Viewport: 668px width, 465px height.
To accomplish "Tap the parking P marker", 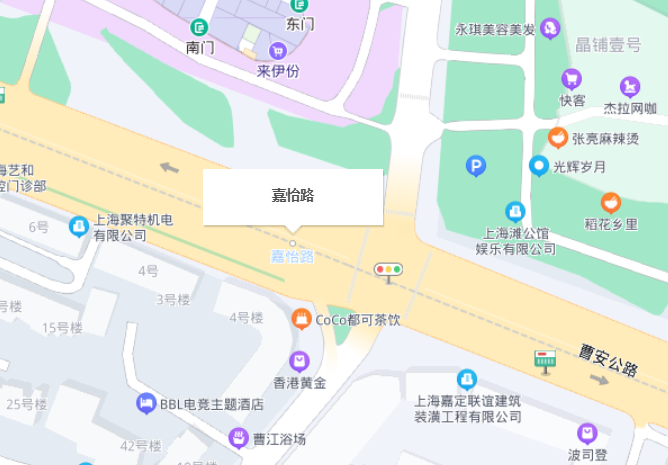I will click(x=477, y=166).
